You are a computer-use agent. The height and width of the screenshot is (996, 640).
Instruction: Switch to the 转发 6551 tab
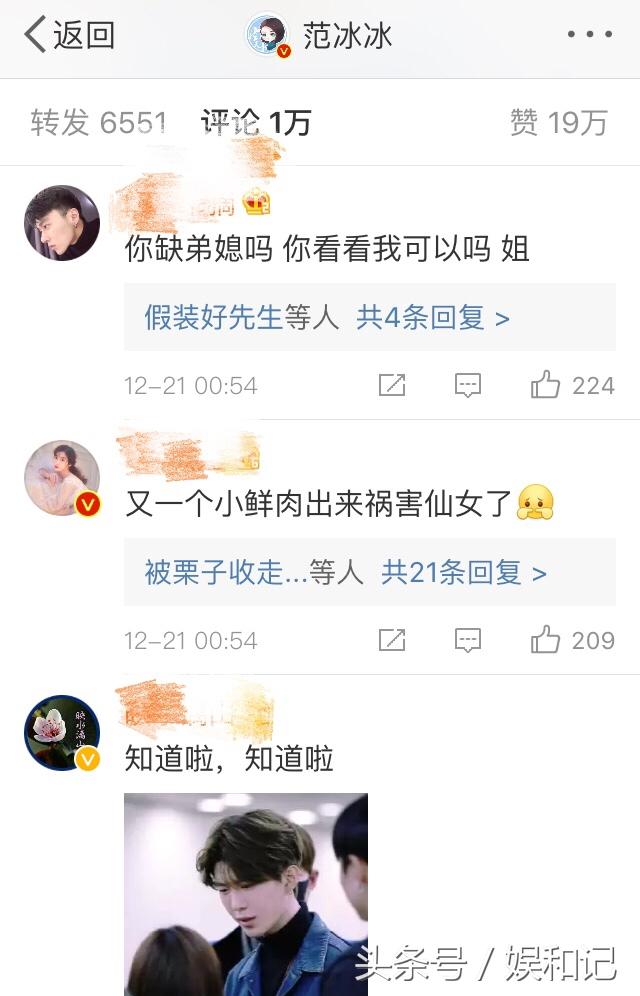[x=98, y=123]
